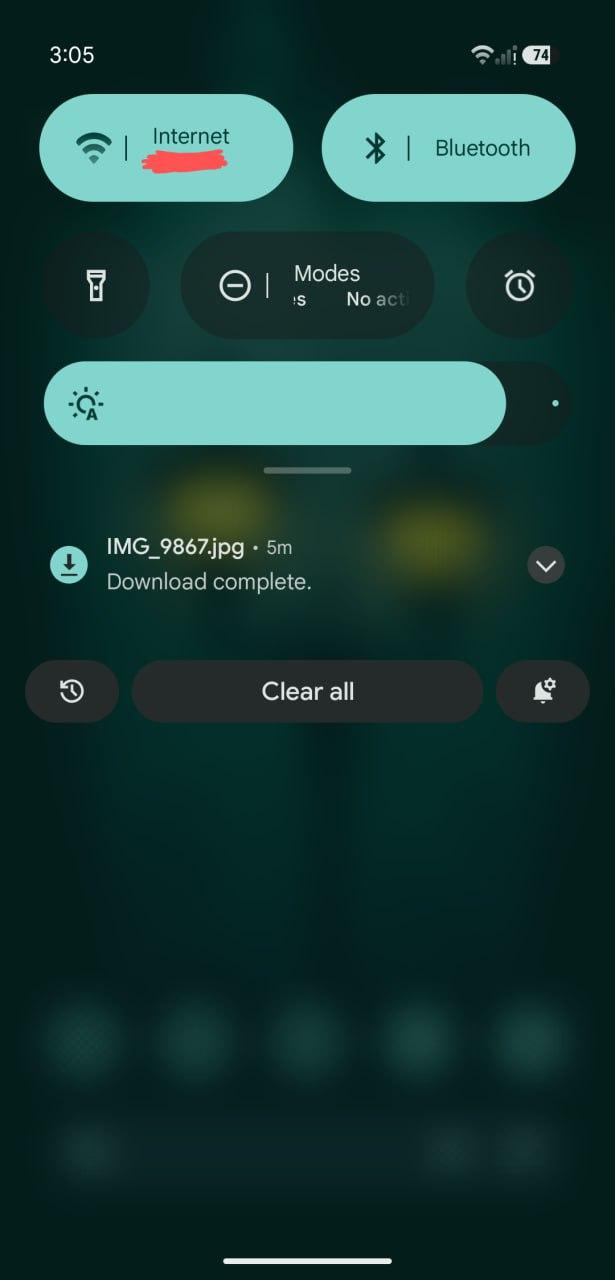Set brightness using the slider
The width and height of the screenshot is (615, 1280).
(x=307, y=403)
